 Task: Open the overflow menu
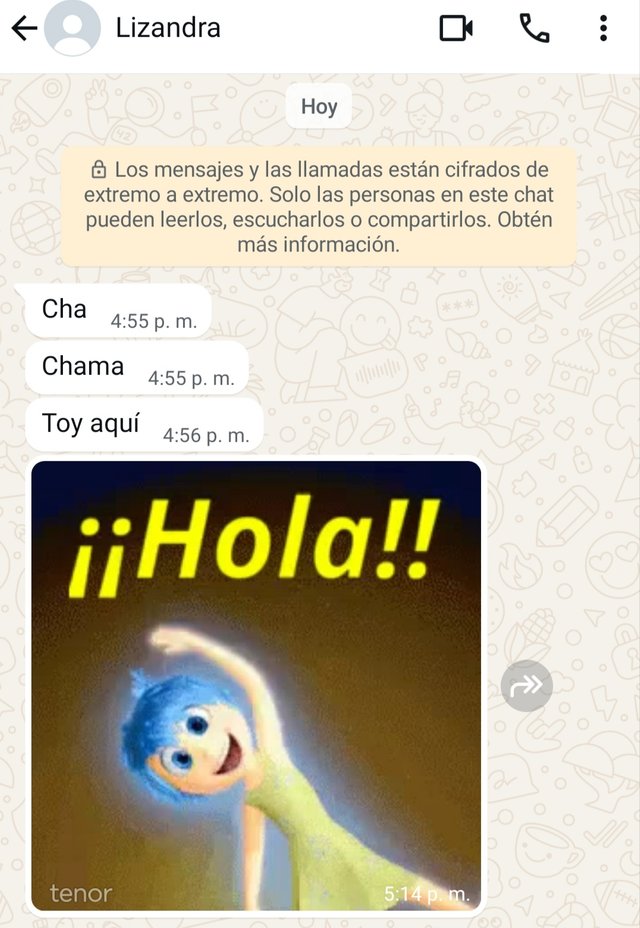pos(603,28)
